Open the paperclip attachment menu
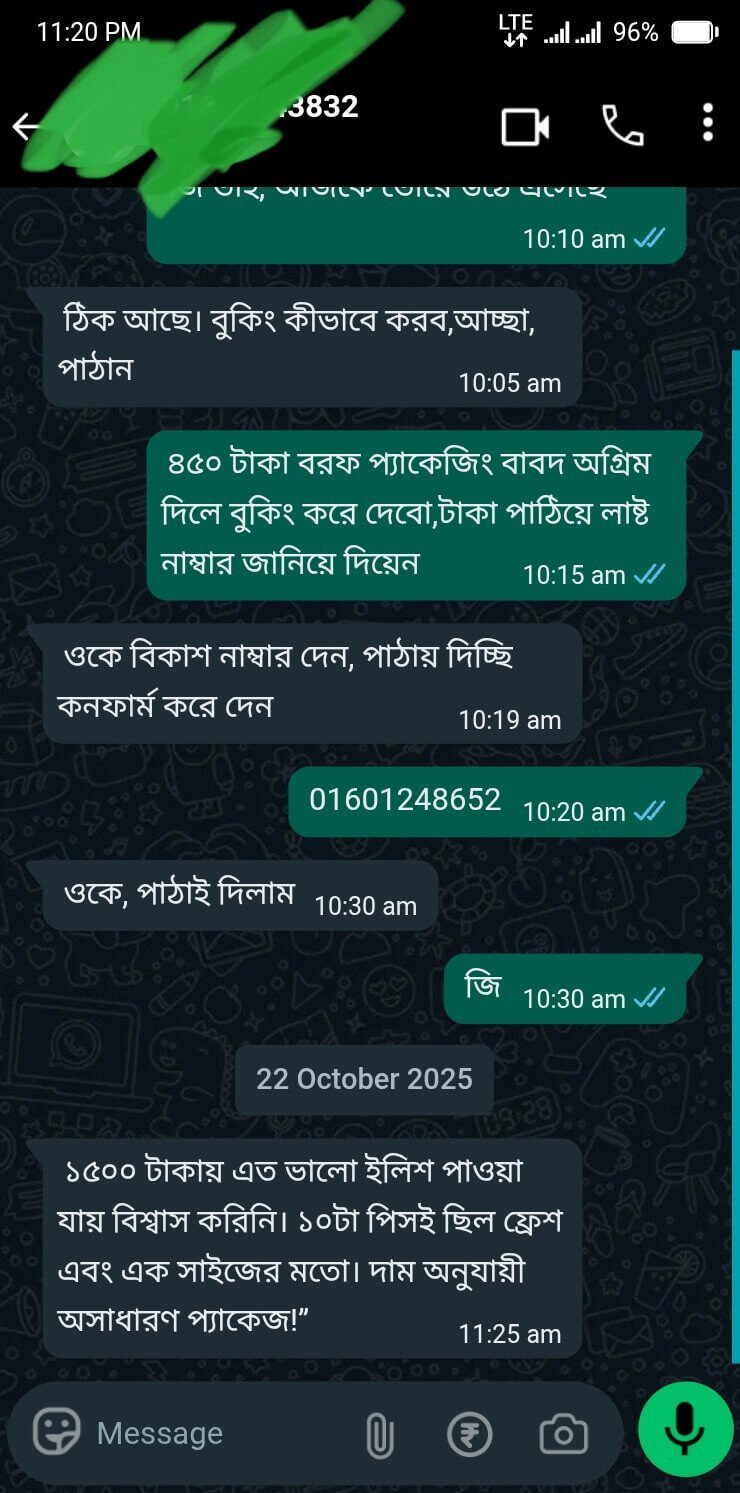 point(378,1434)
